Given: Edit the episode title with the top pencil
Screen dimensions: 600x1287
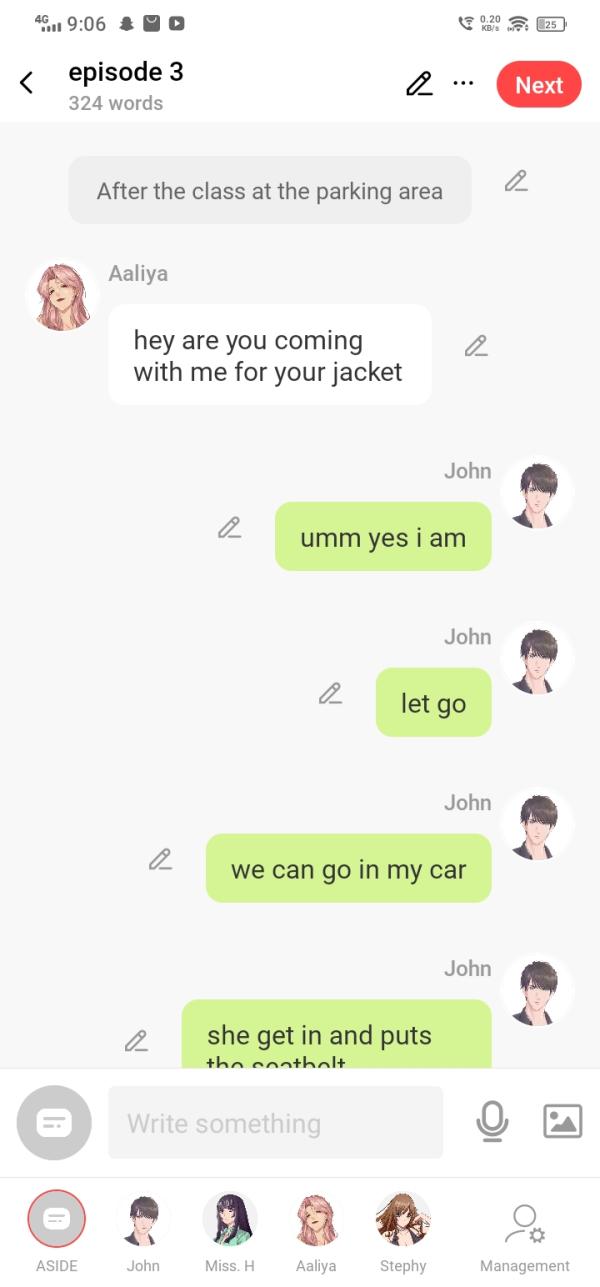Looking at the screenshot, I should [x=419, y=85].
